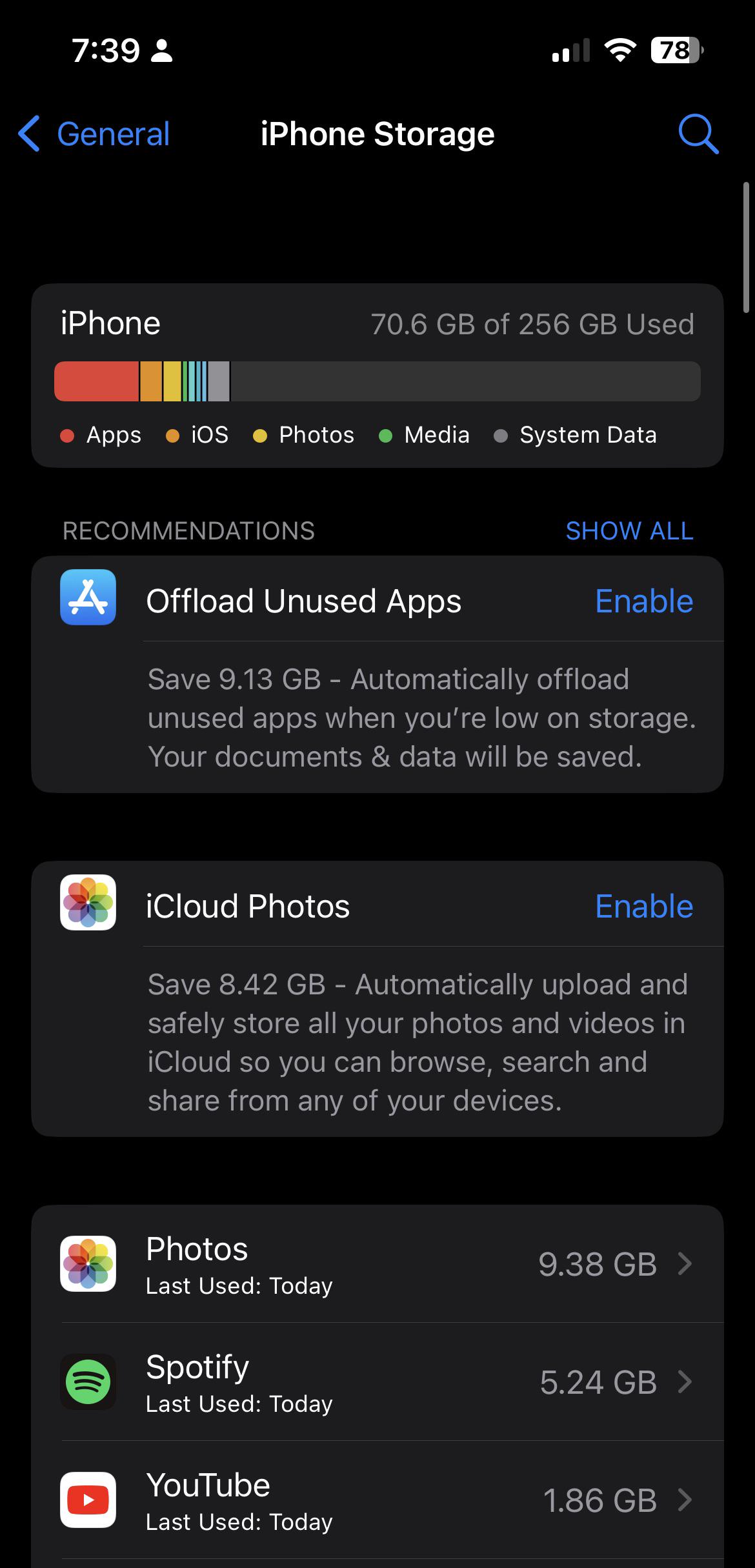Enable Offload Unused Apps
Screen dimensions: 755x1568
click(644, 601)
